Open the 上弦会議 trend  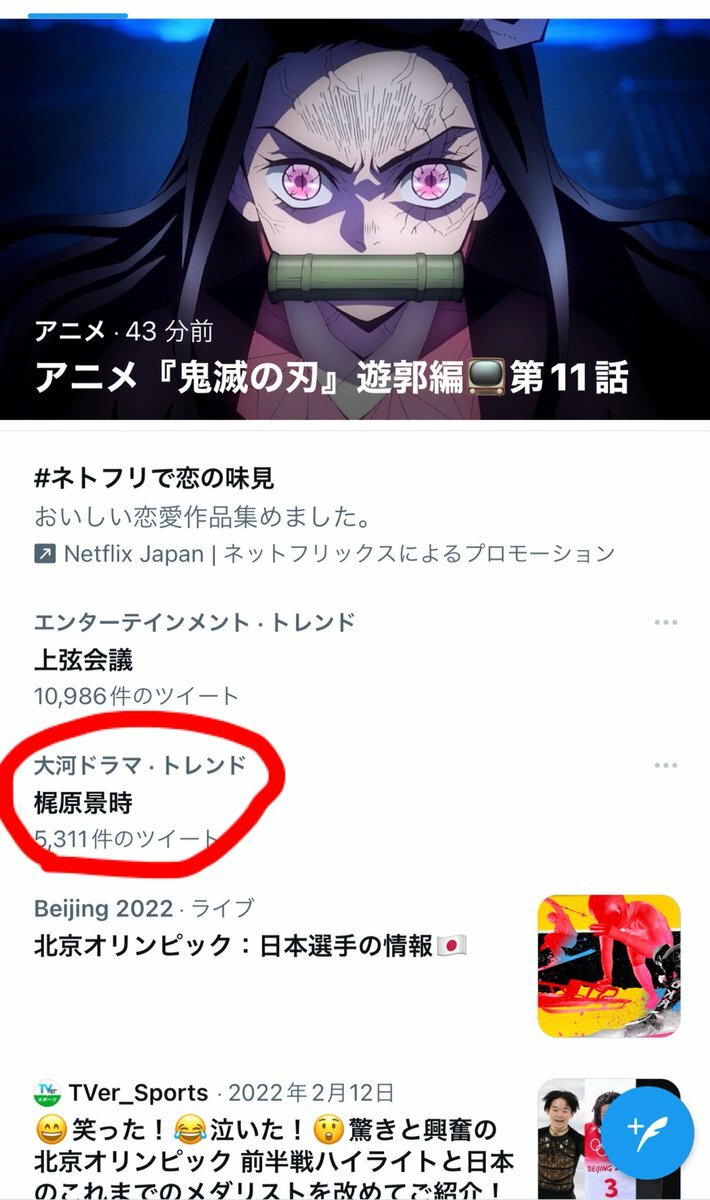pos(83,660)
